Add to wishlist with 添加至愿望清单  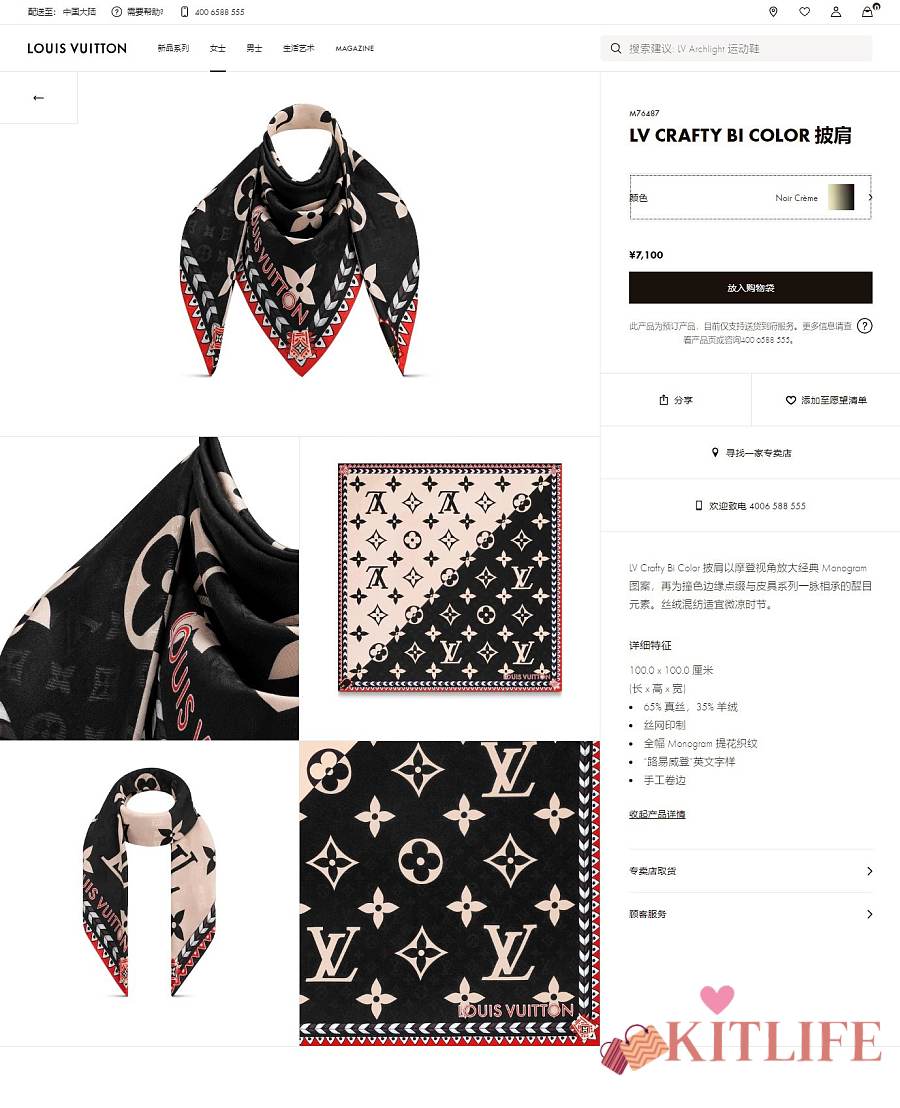tap(826, 400)
